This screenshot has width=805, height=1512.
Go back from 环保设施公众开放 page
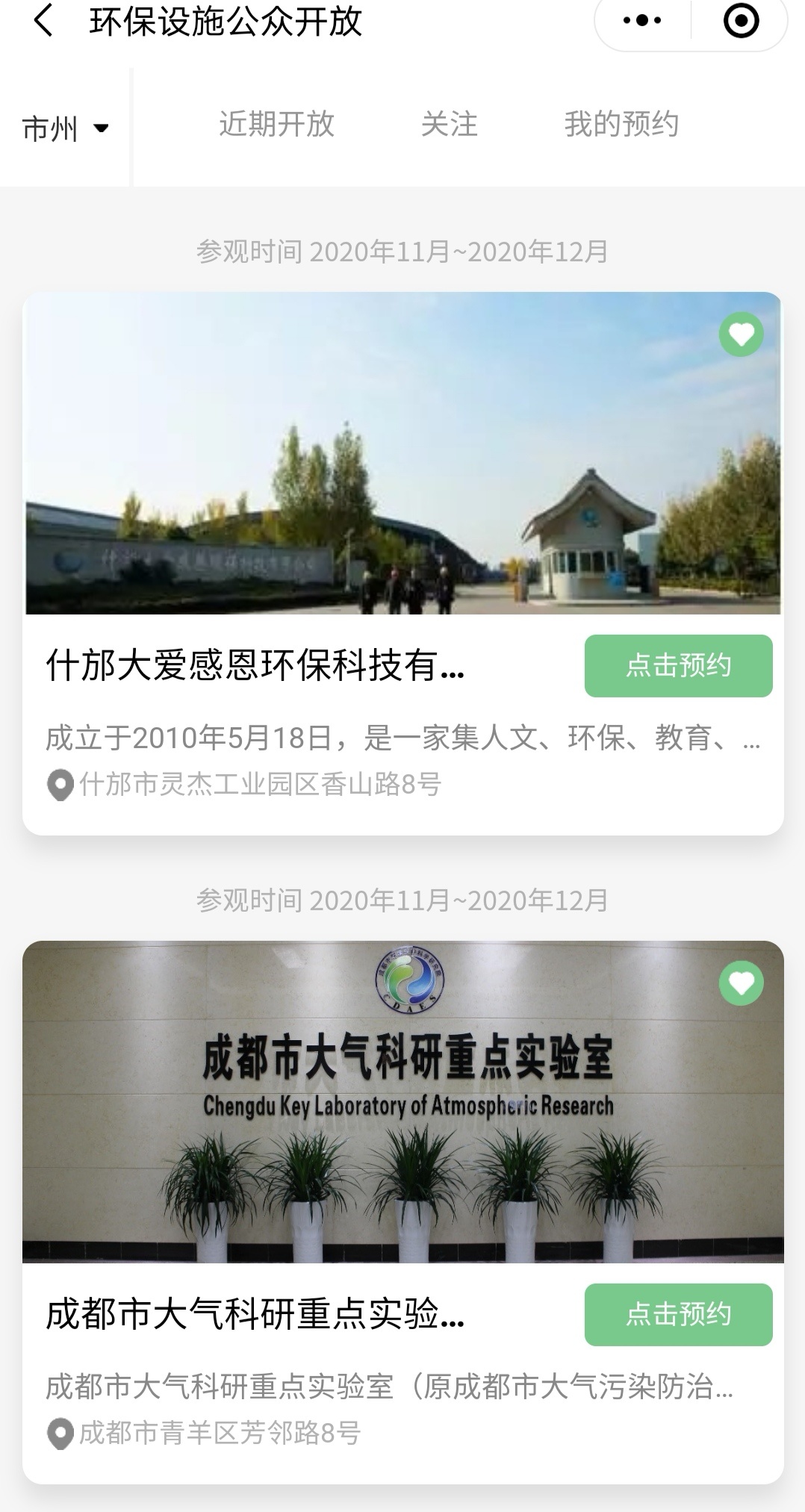click(43, 21)
